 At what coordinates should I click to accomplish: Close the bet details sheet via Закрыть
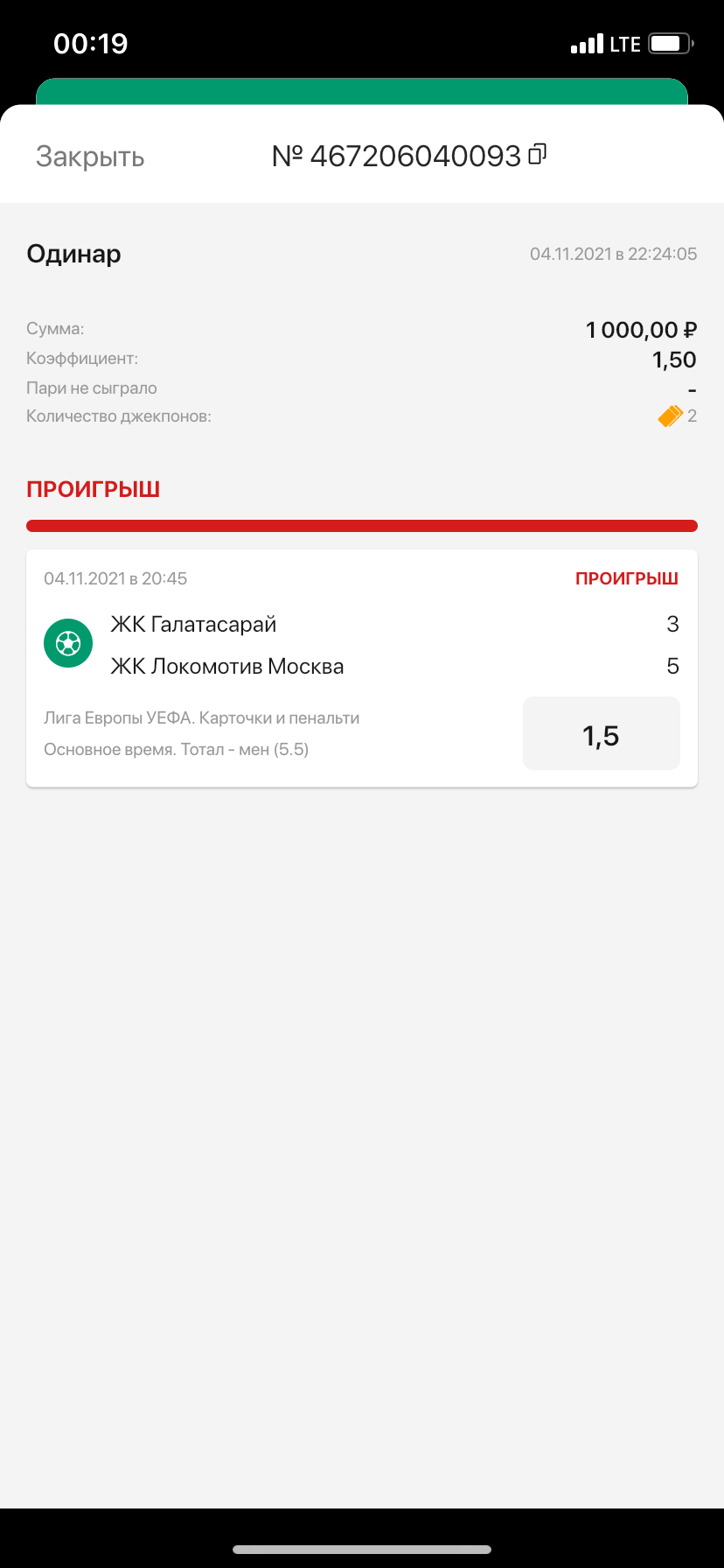pyautogui.click(x=90, y=157)
